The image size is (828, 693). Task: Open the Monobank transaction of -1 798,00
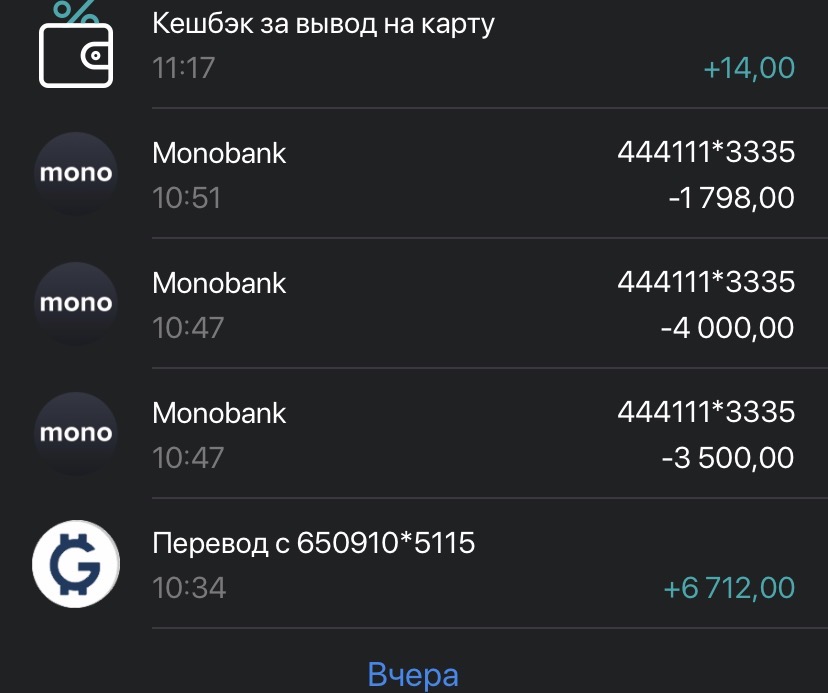(x=414, y=173)
